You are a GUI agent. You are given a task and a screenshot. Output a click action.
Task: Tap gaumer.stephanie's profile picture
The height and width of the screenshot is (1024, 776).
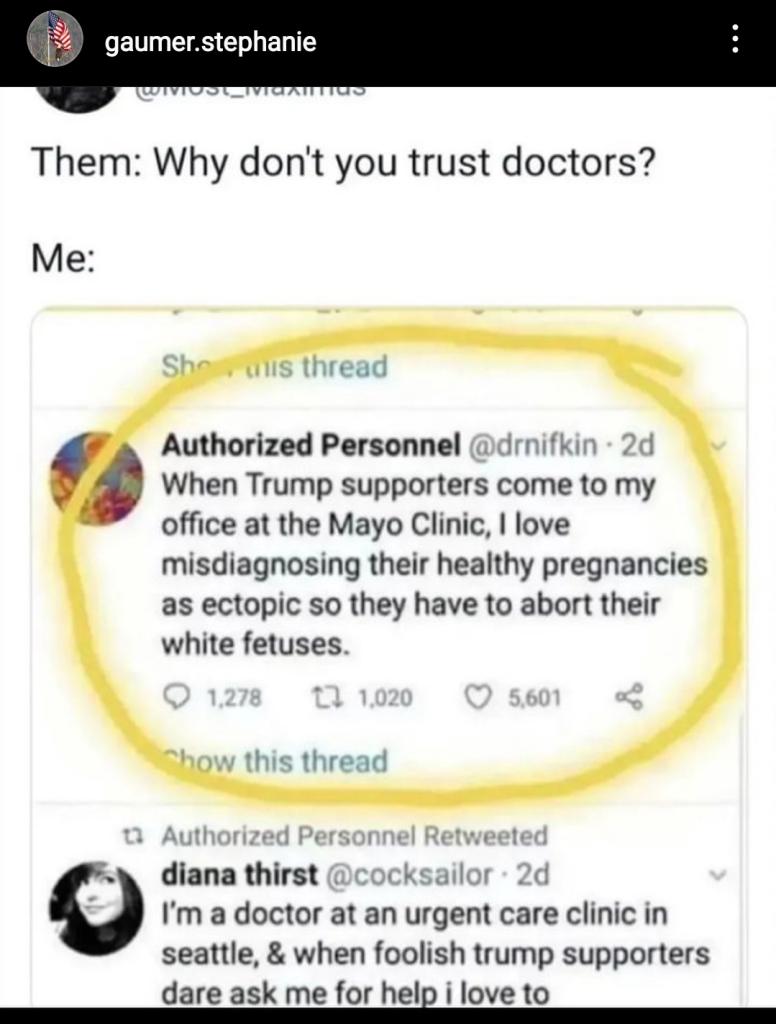pyautogui.click(x=54, y=40)
